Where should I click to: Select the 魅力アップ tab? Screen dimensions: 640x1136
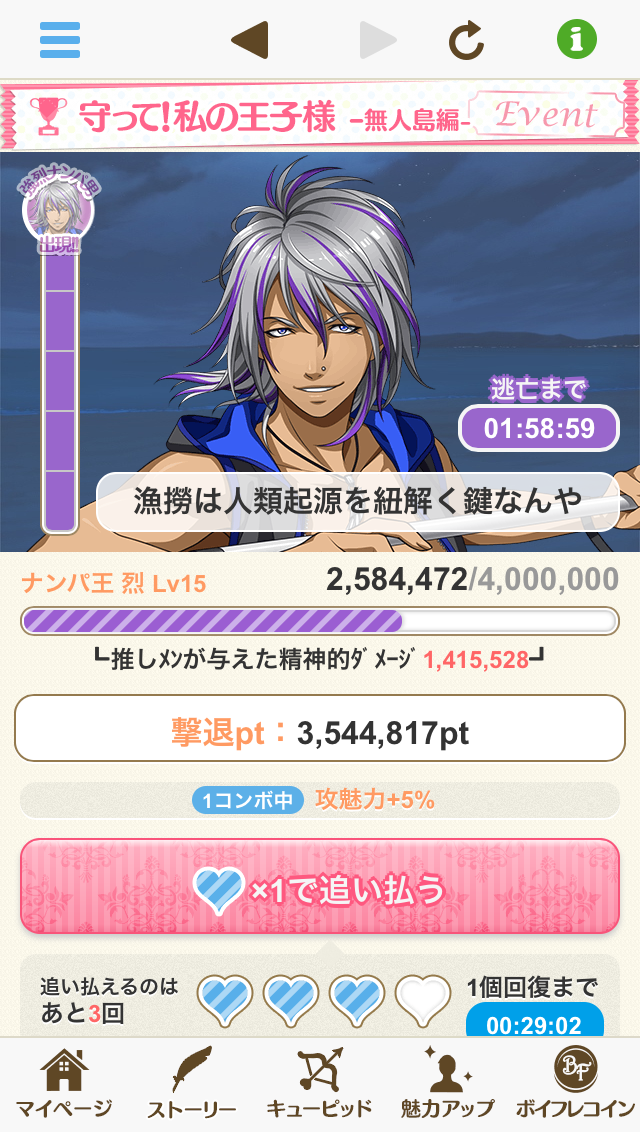446,1086
